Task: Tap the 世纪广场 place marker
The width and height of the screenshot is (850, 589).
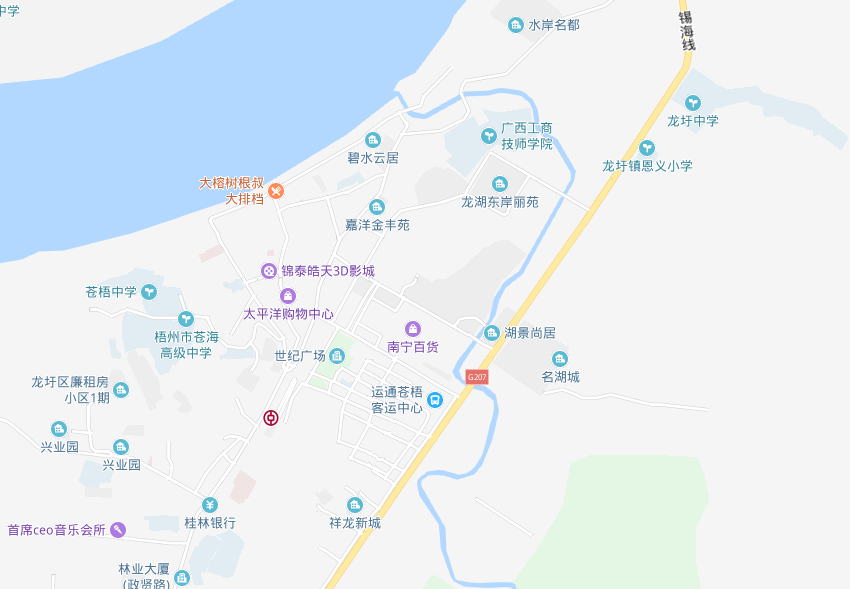Action: (x=337, y=356)
